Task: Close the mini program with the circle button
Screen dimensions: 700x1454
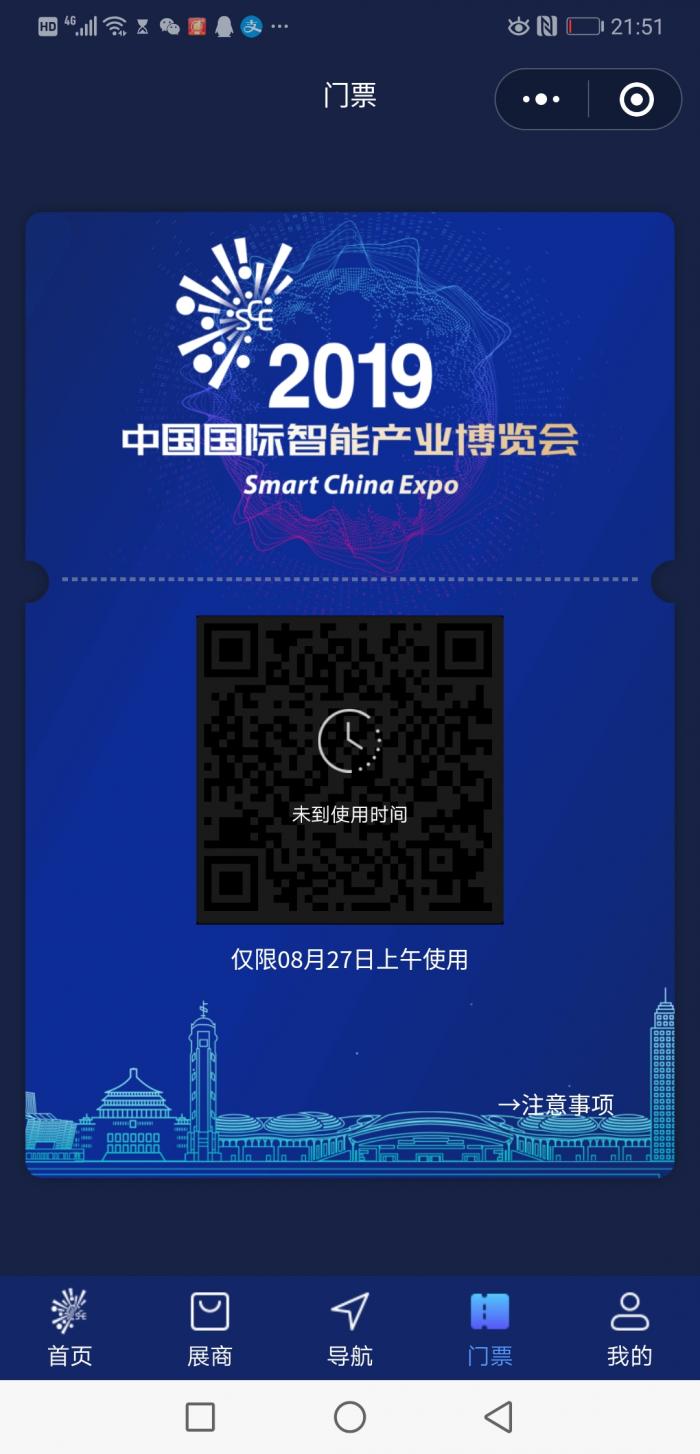Action: (636, 99)
